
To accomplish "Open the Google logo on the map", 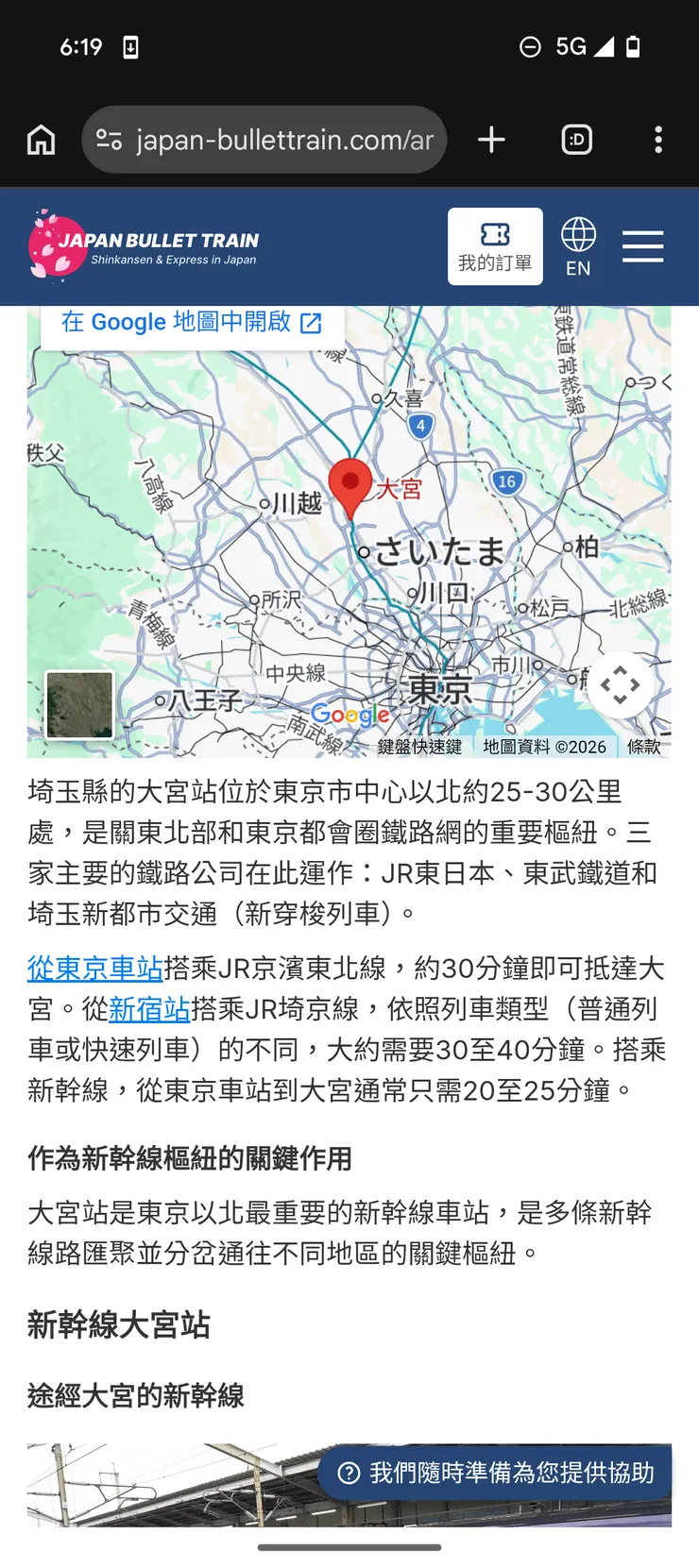I will point(349,715).
